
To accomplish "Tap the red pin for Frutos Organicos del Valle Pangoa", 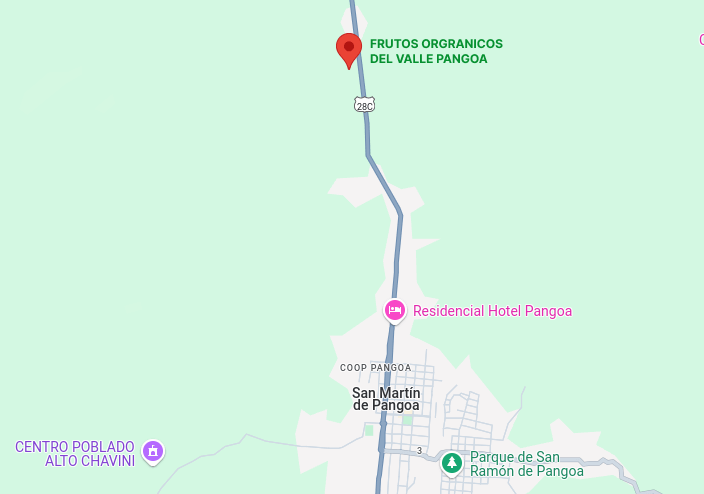I will (x=348, y=47).
